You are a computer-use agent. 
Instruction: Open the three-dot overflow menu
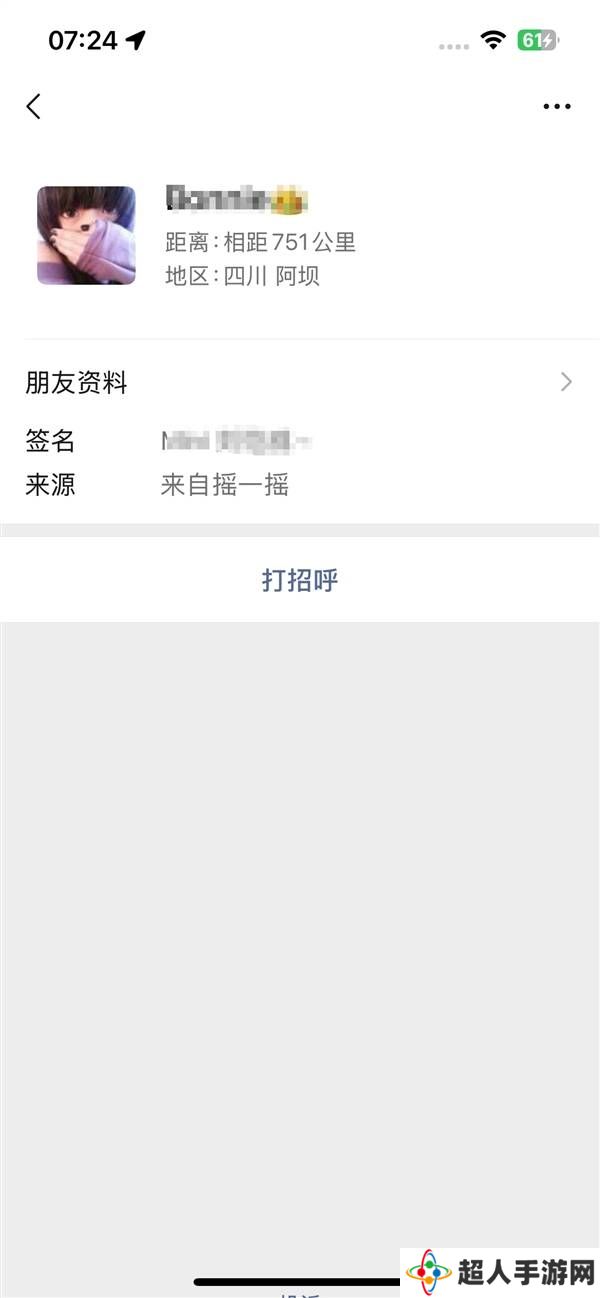557,106
